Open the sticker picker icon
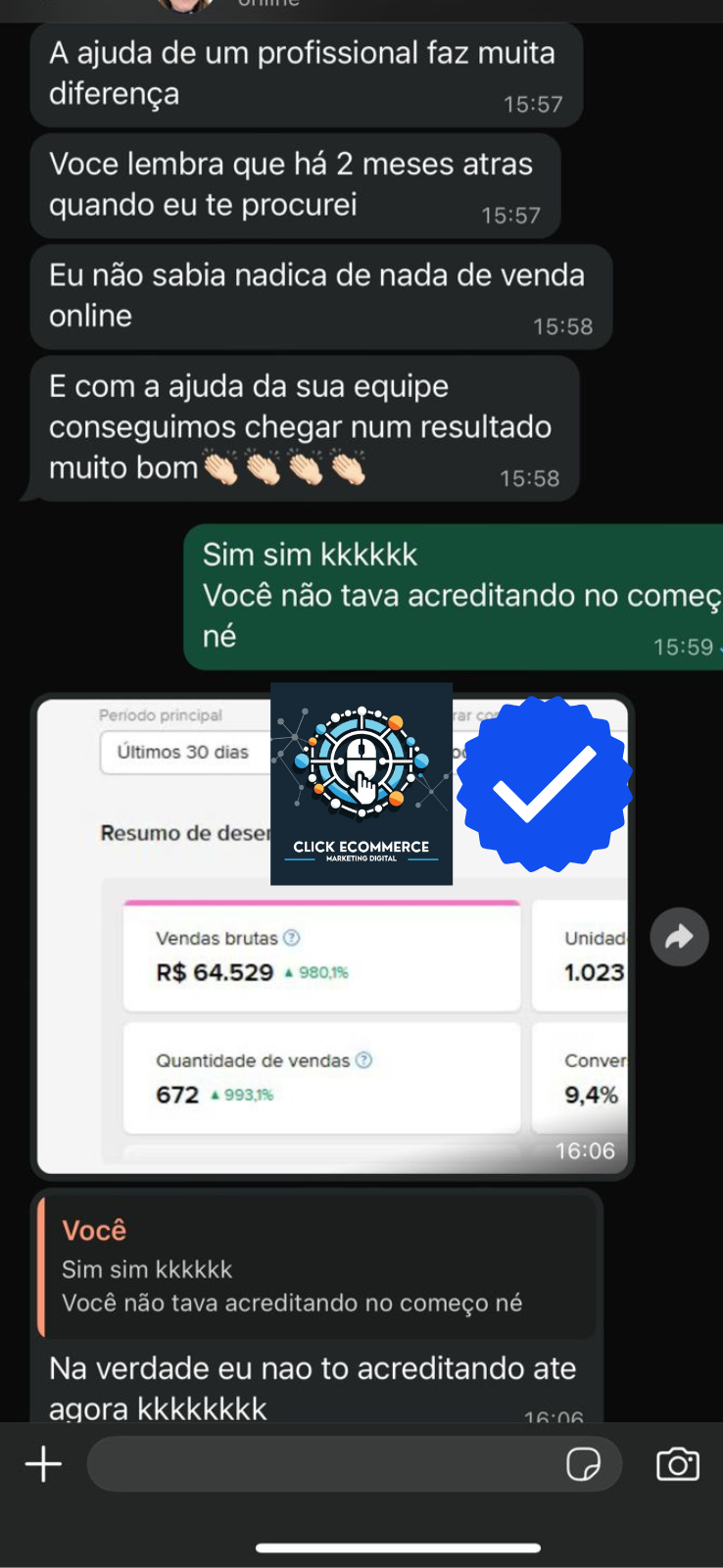The height and width of the screenshot is (1568, 723). [584, 1464]
